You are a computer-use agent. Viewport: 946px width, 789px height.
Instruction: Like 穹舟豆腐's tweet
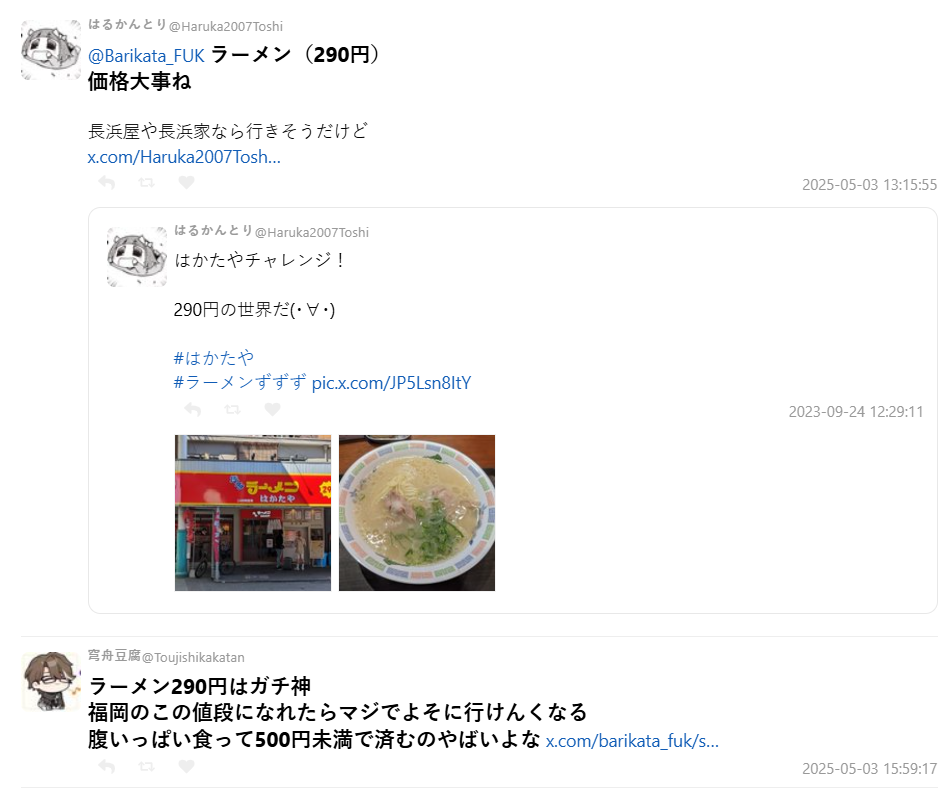coord(186,767)
